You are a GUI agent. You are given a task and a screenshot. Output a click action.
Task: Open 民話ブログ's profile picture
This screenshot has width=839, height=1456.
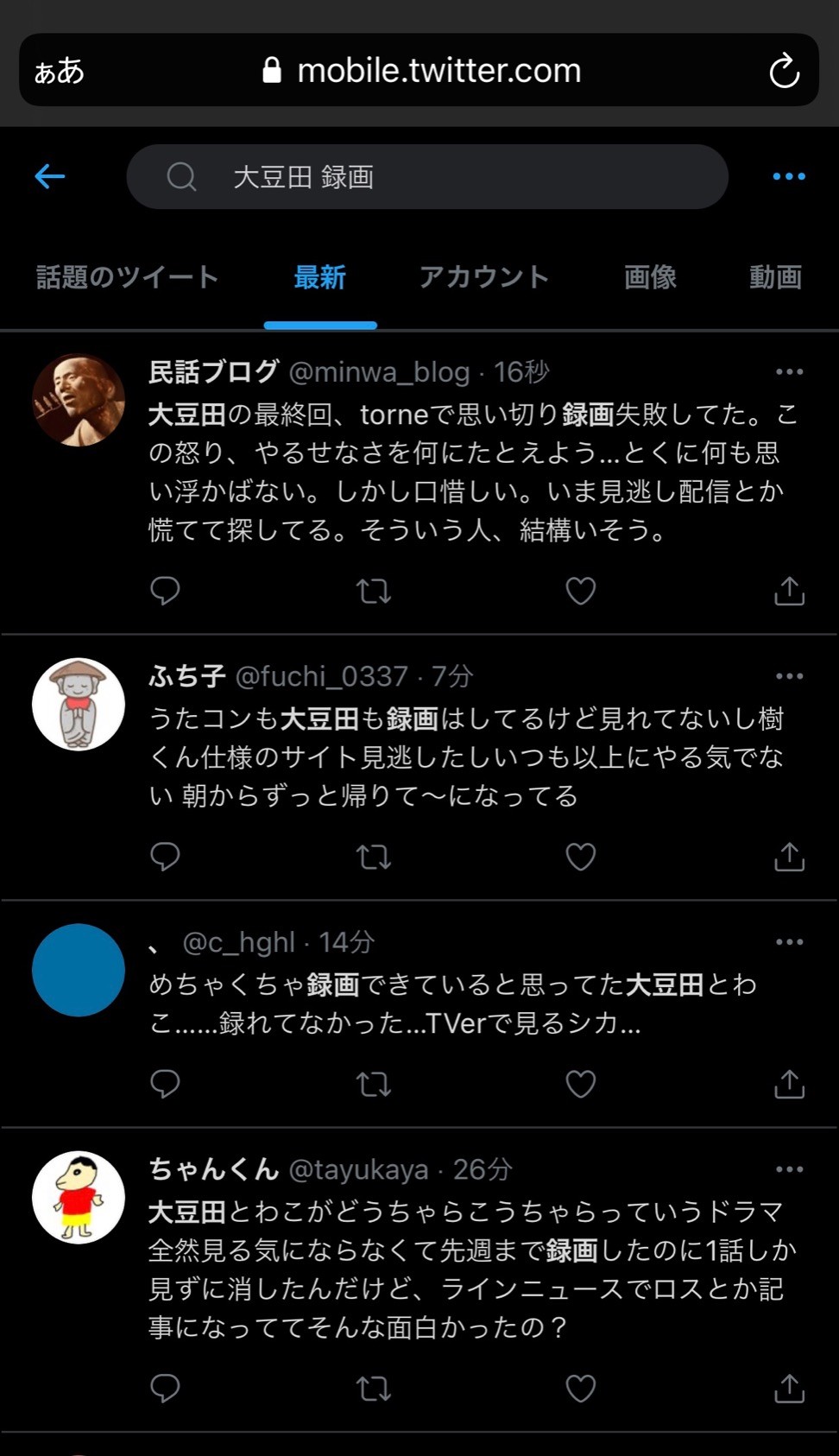click(79, 400)
